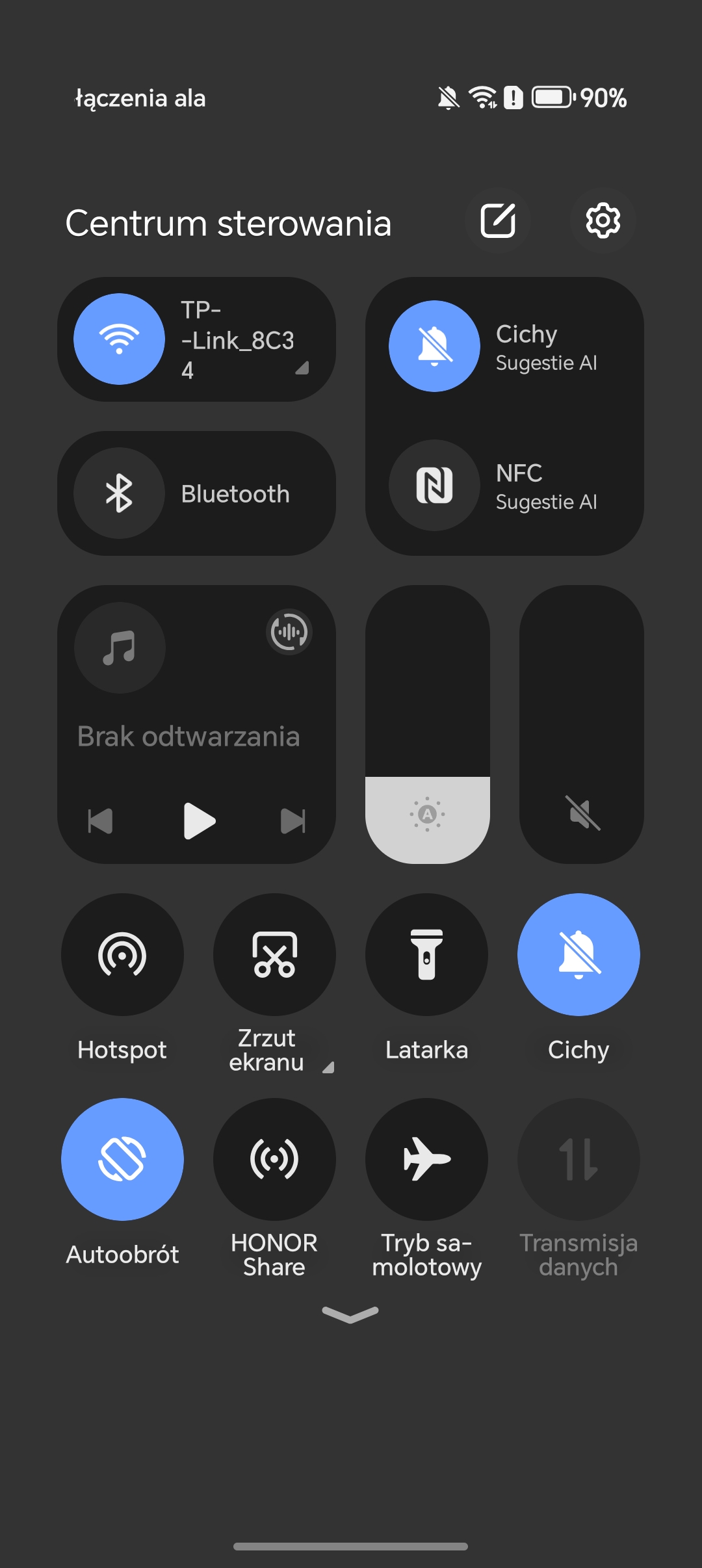The height and width of the screenshot is (1568, 702).
Task: Tap the brightness slider
Action: click(427, 724)
